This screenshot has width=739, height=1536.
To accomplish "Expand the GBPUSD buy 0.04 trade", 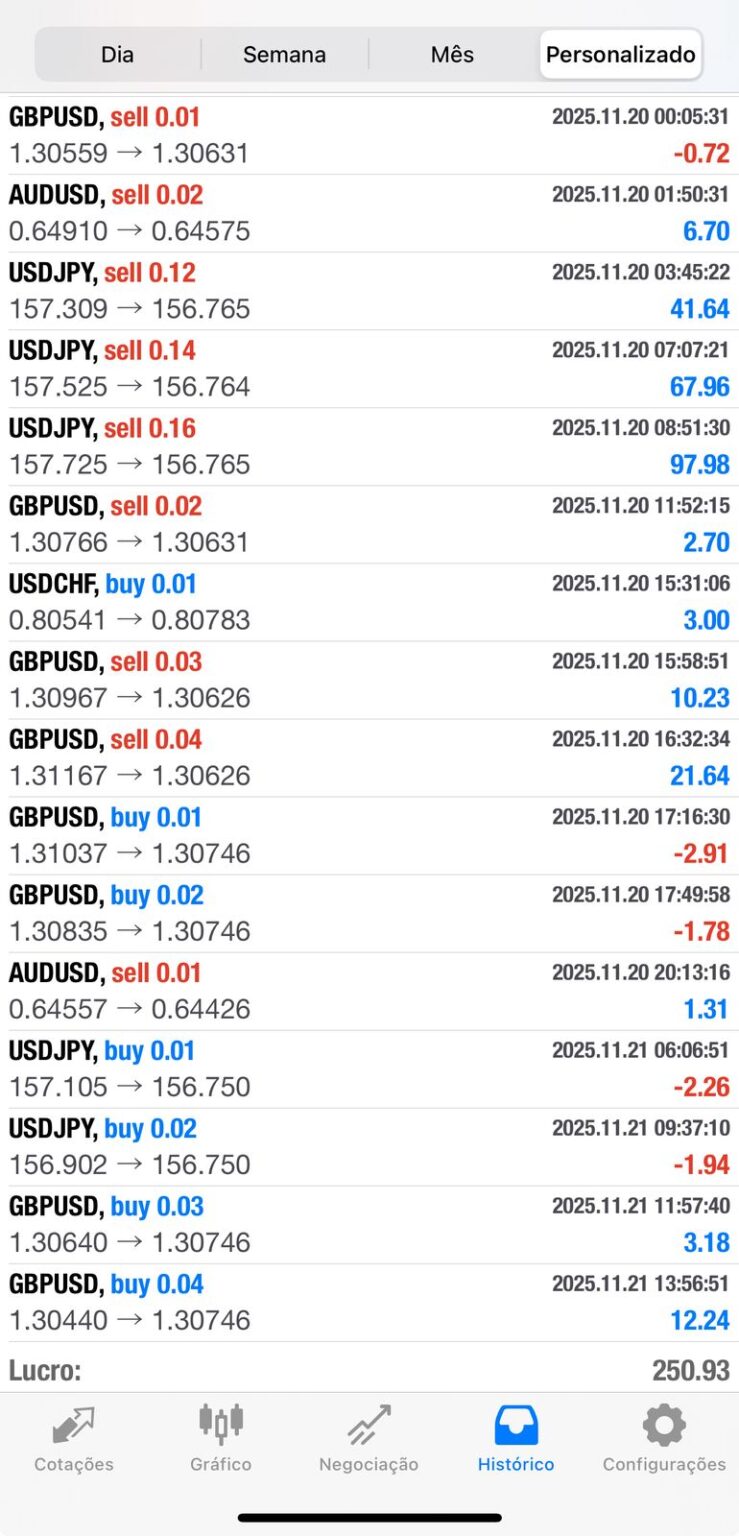I will [x=369, y=1302].
